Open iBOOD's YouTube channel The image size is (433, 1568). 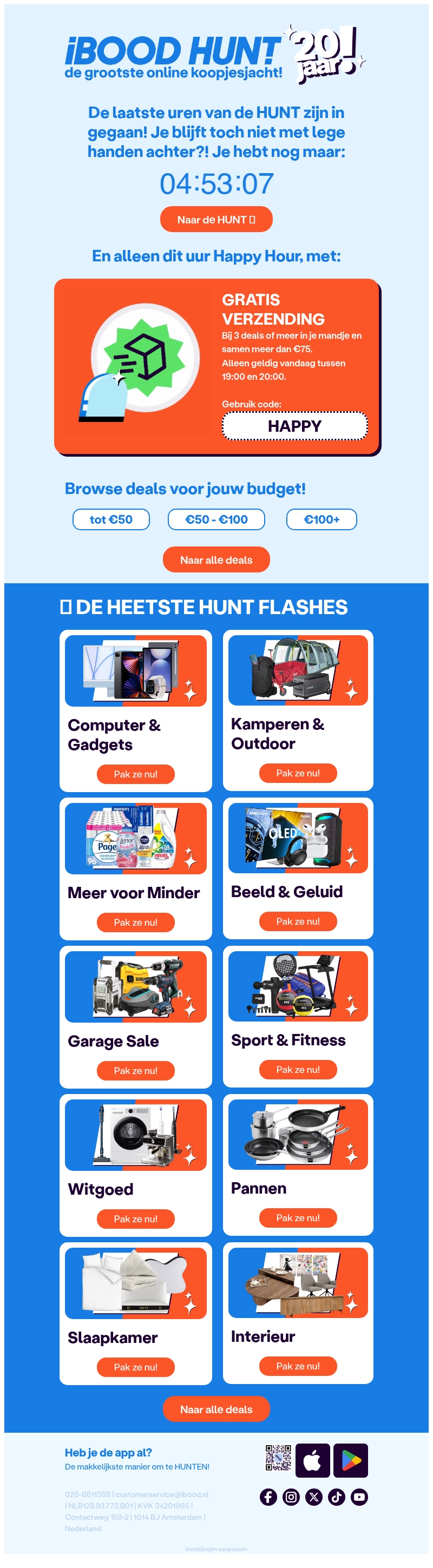point(359,1497)
